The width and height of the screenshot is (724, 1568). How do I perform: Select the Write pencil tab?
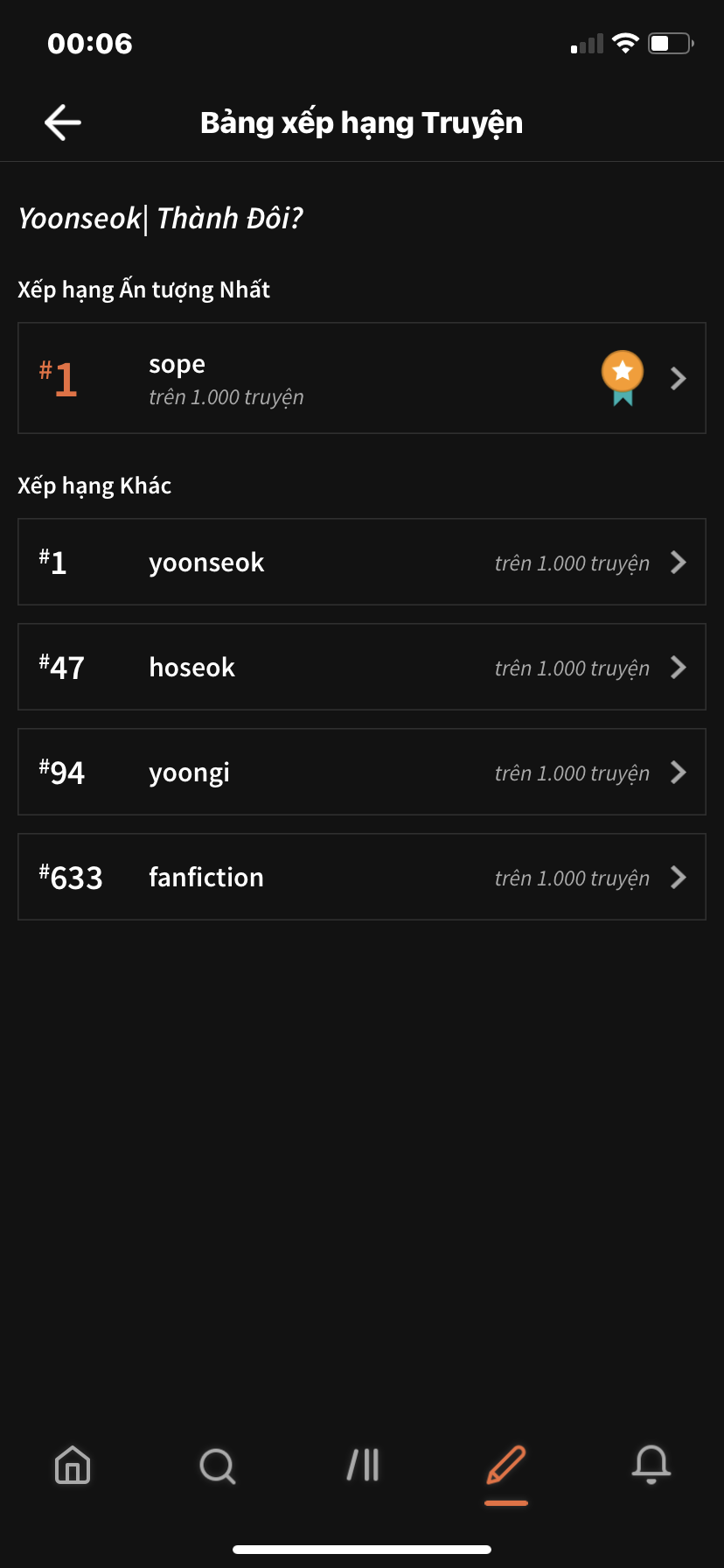(506, 1464)
